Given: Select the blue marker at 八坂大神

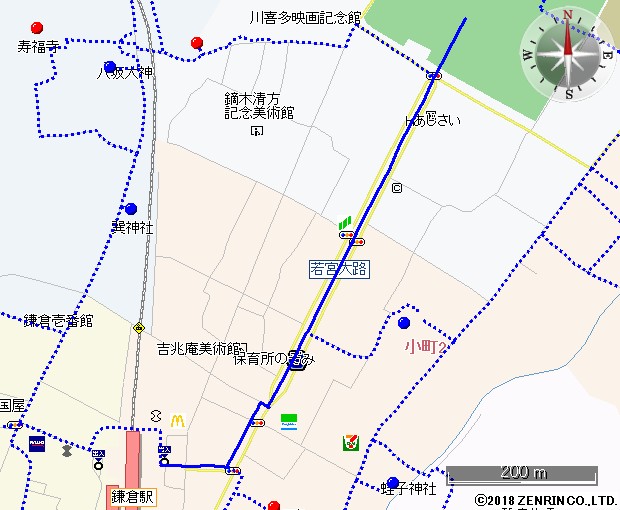Looking at the screenshot, I should click(x=110, y=67).
